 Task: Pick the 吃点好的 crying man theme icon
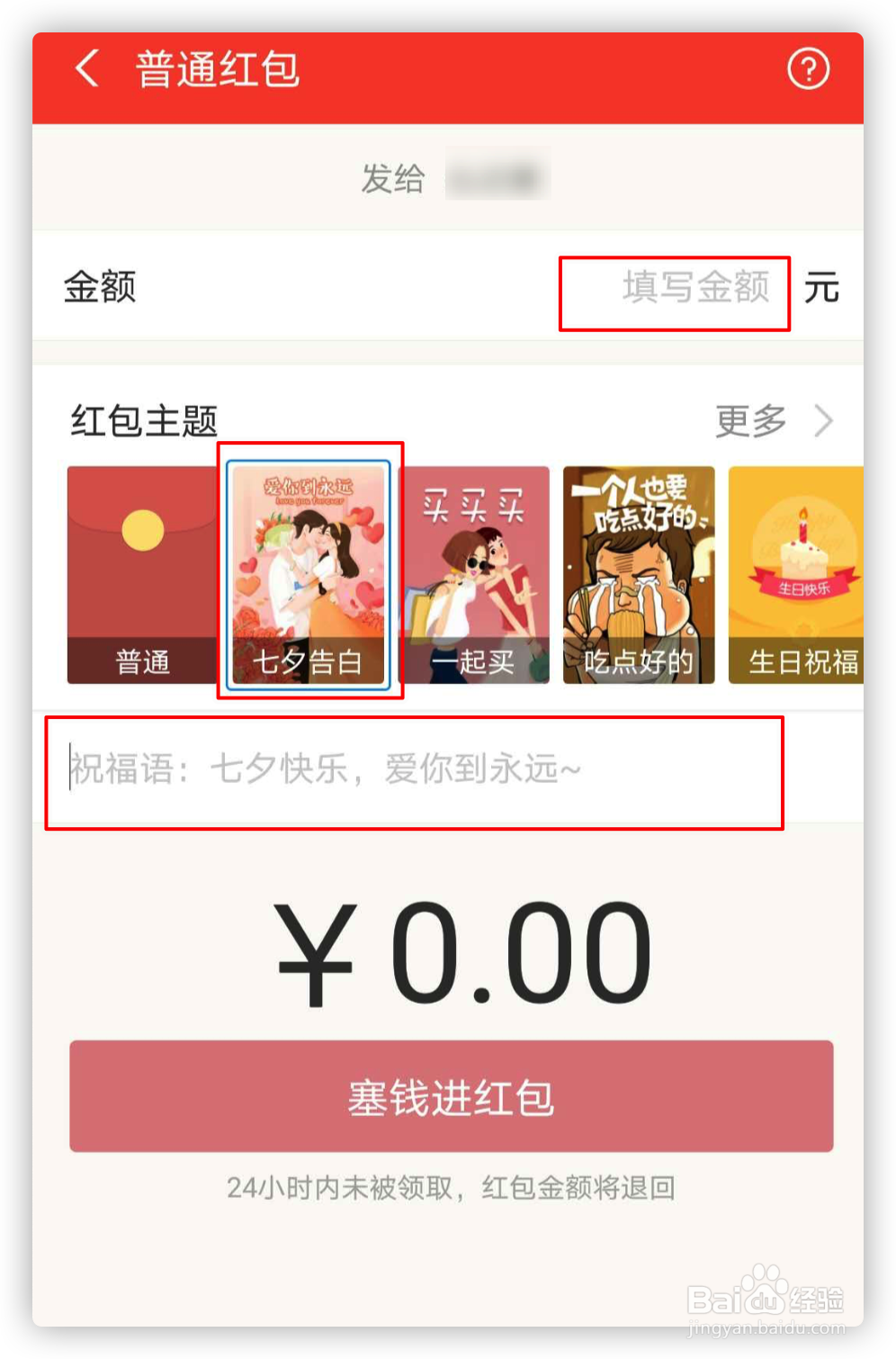click(x=638, y=574)
